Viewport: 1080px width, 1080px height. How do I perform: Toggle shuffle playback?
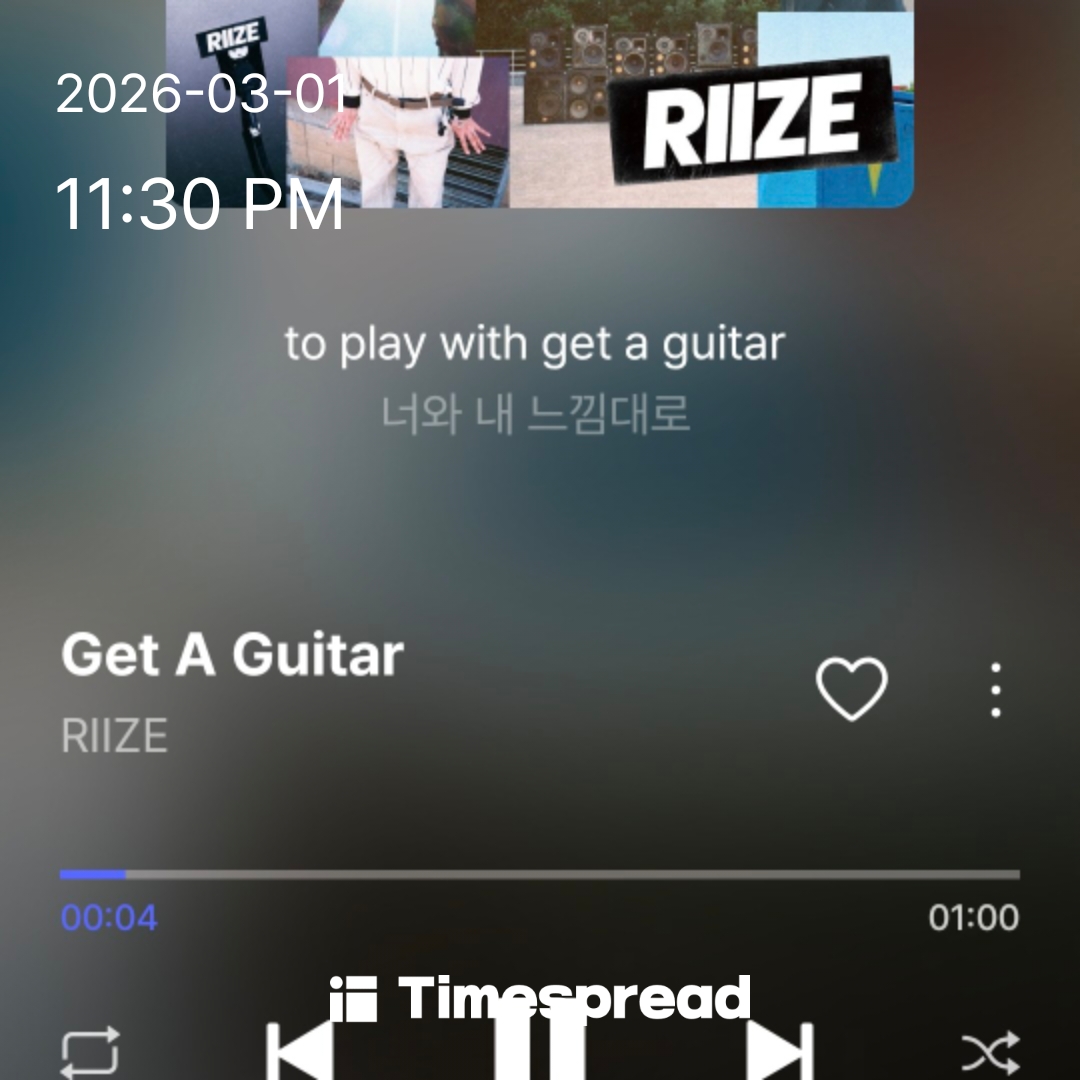(990, 1052)
